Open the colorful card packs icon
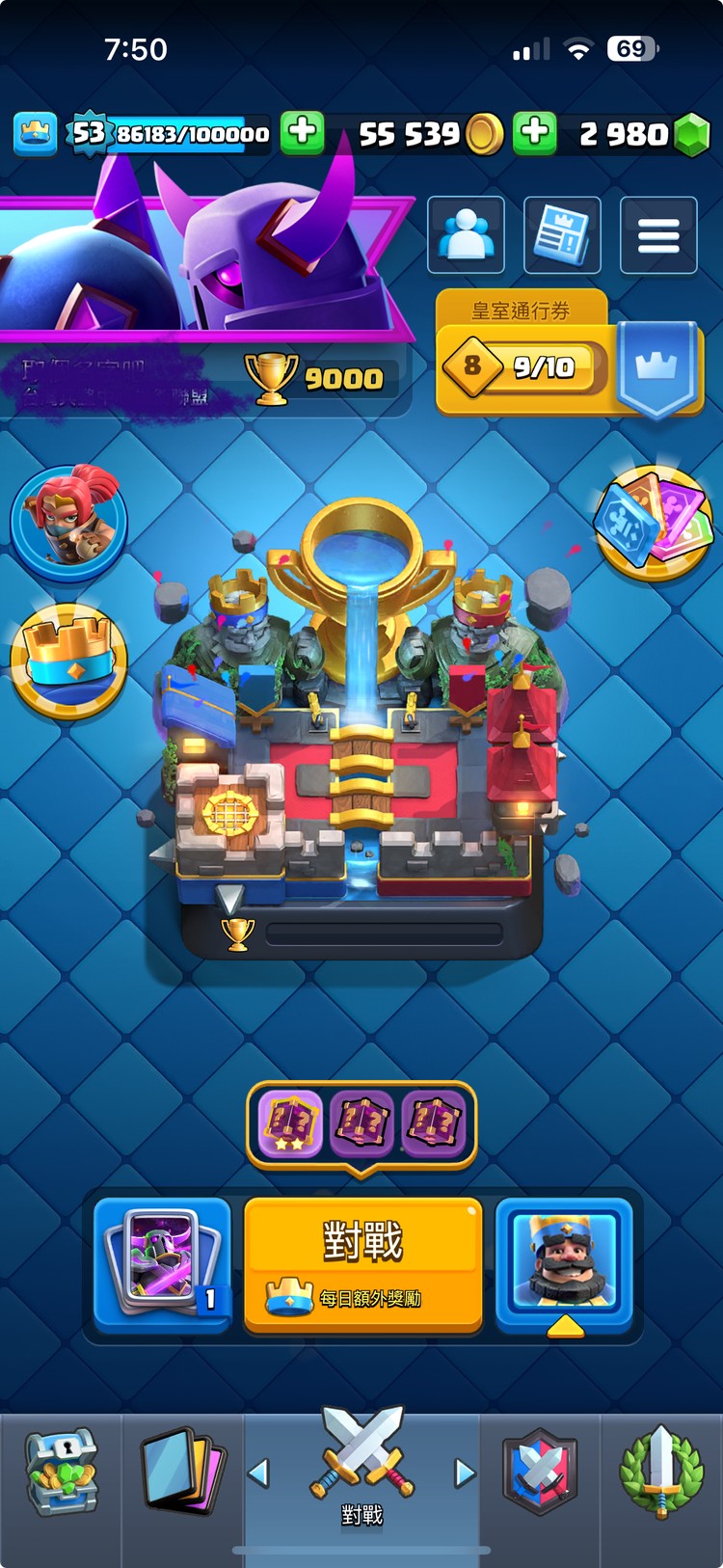 [655, 522]
